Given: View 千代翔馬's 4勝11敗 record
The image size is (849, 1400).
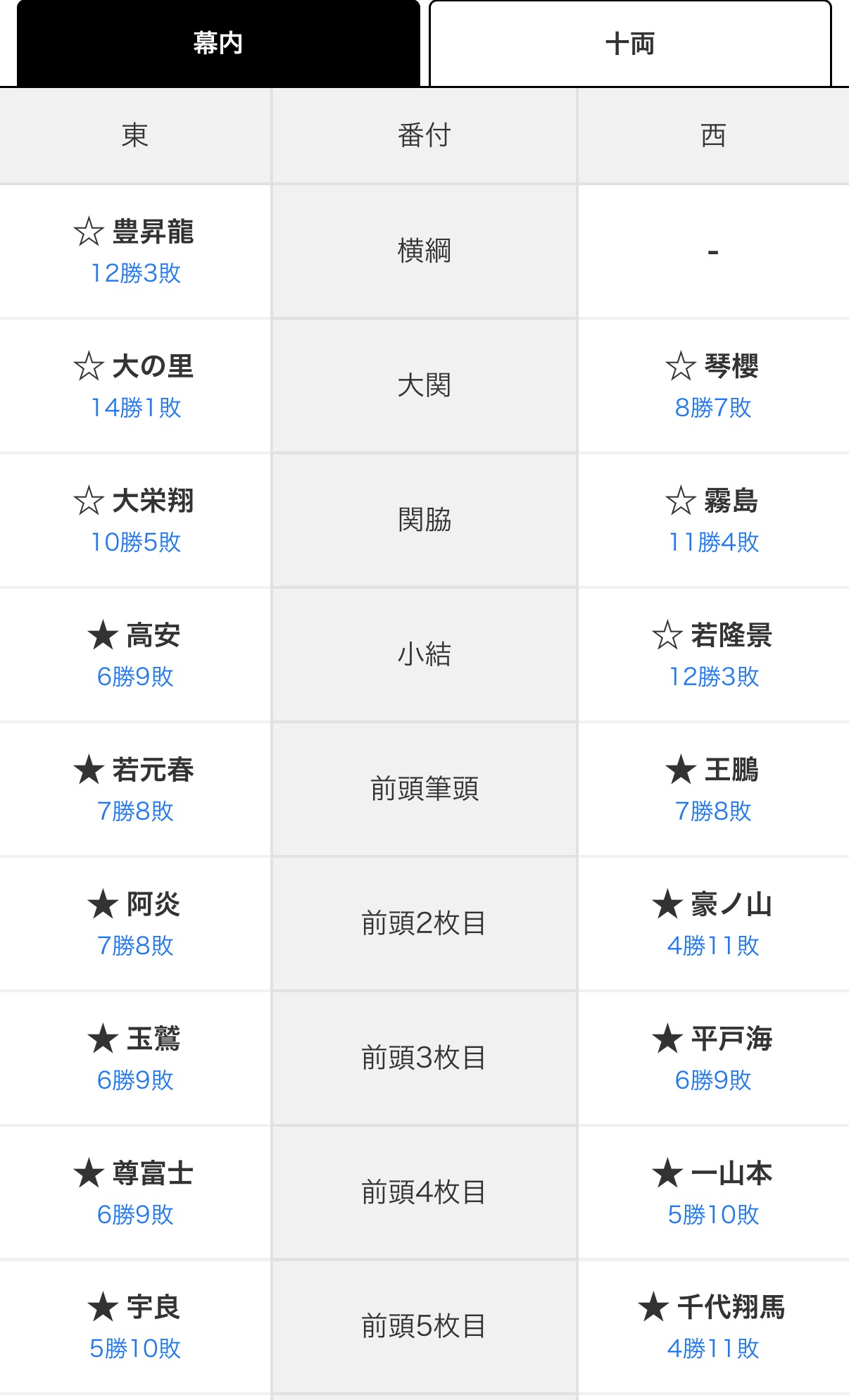Looking at the screenshot, I should click(x=713, y=1349).
